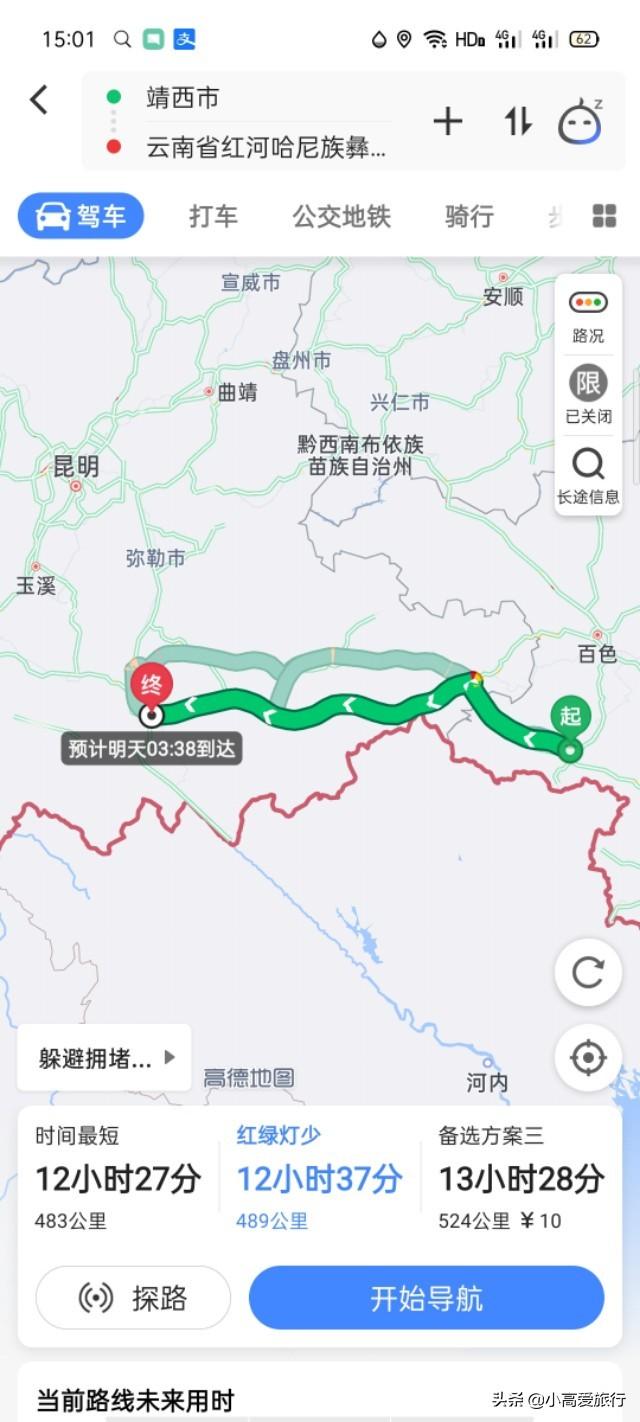Select the 时间最短 route option
Screen dimensions: 640x1422
click(119, 1177)
